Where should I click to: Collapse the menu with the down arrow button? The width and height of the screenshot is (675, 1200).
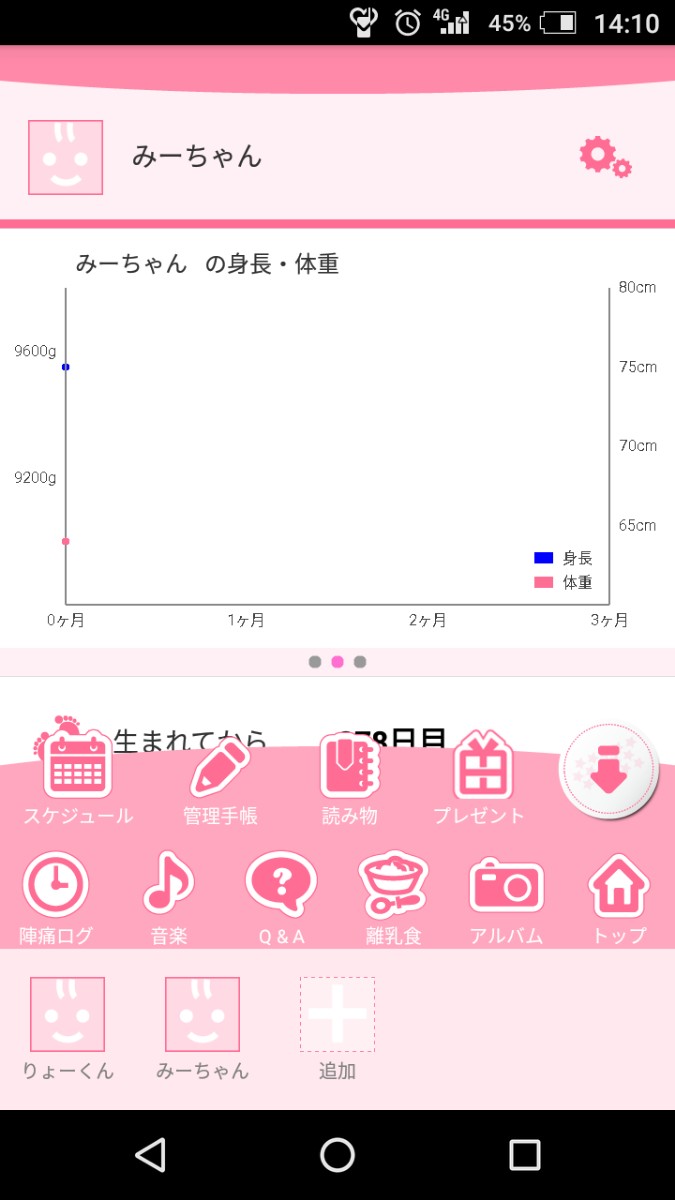tap(608, 771)
